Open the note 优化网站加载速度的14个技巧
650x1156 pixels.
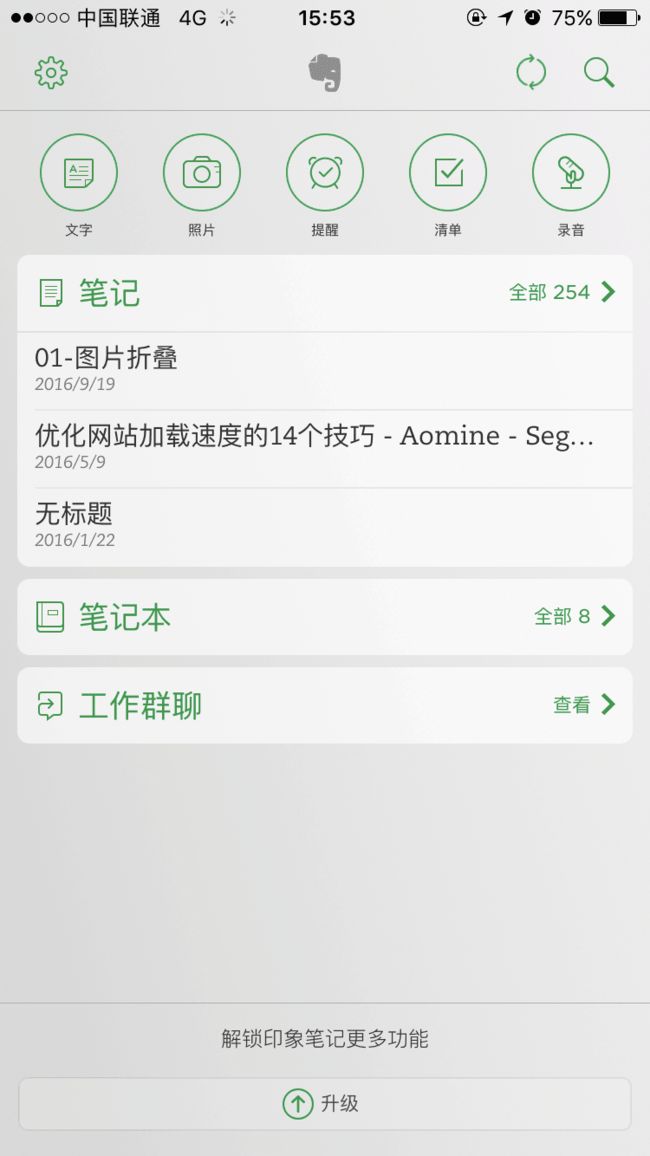pos(325,449)
